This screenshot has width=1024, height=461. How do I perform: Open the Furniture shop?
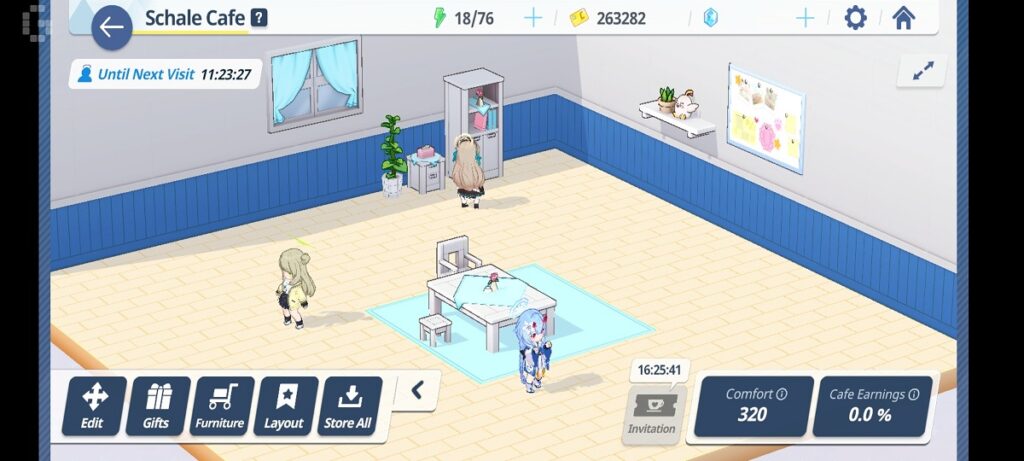tap(221, 406)
